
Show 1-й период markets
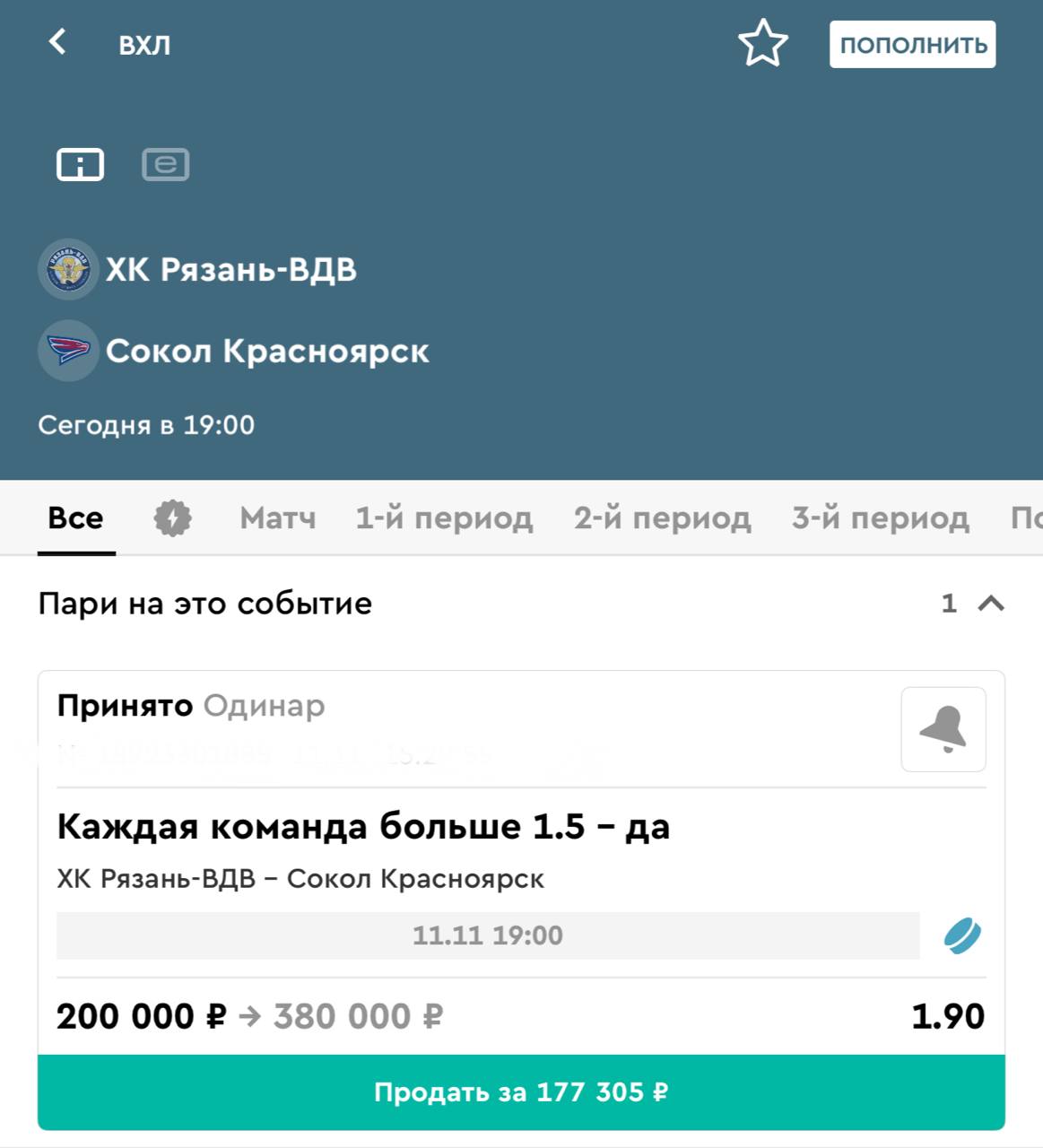pos(444,518)
